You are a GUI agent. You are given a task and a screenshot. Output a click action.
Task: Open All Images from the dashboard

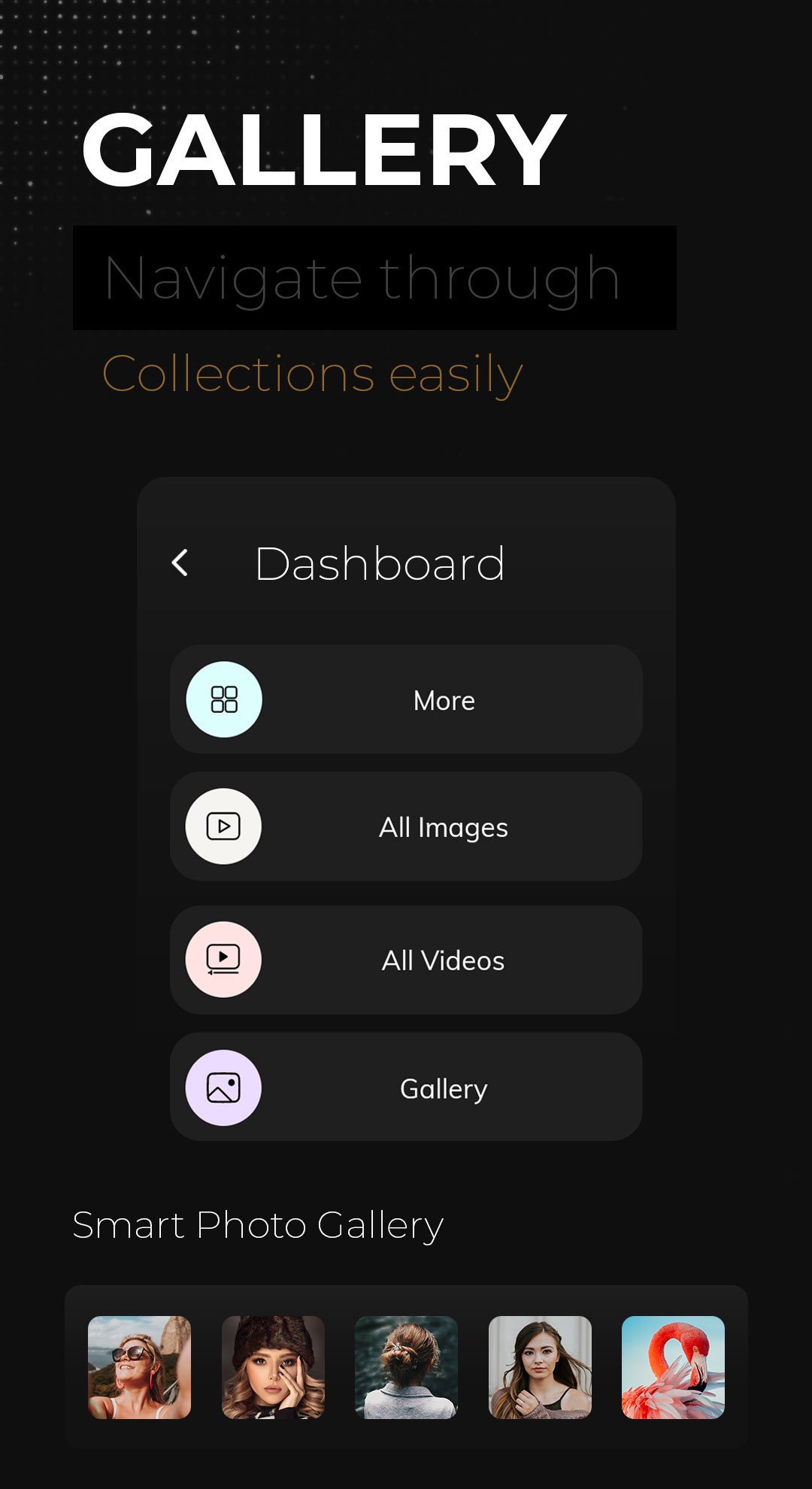pyautogui.click(x=443, y=826)
